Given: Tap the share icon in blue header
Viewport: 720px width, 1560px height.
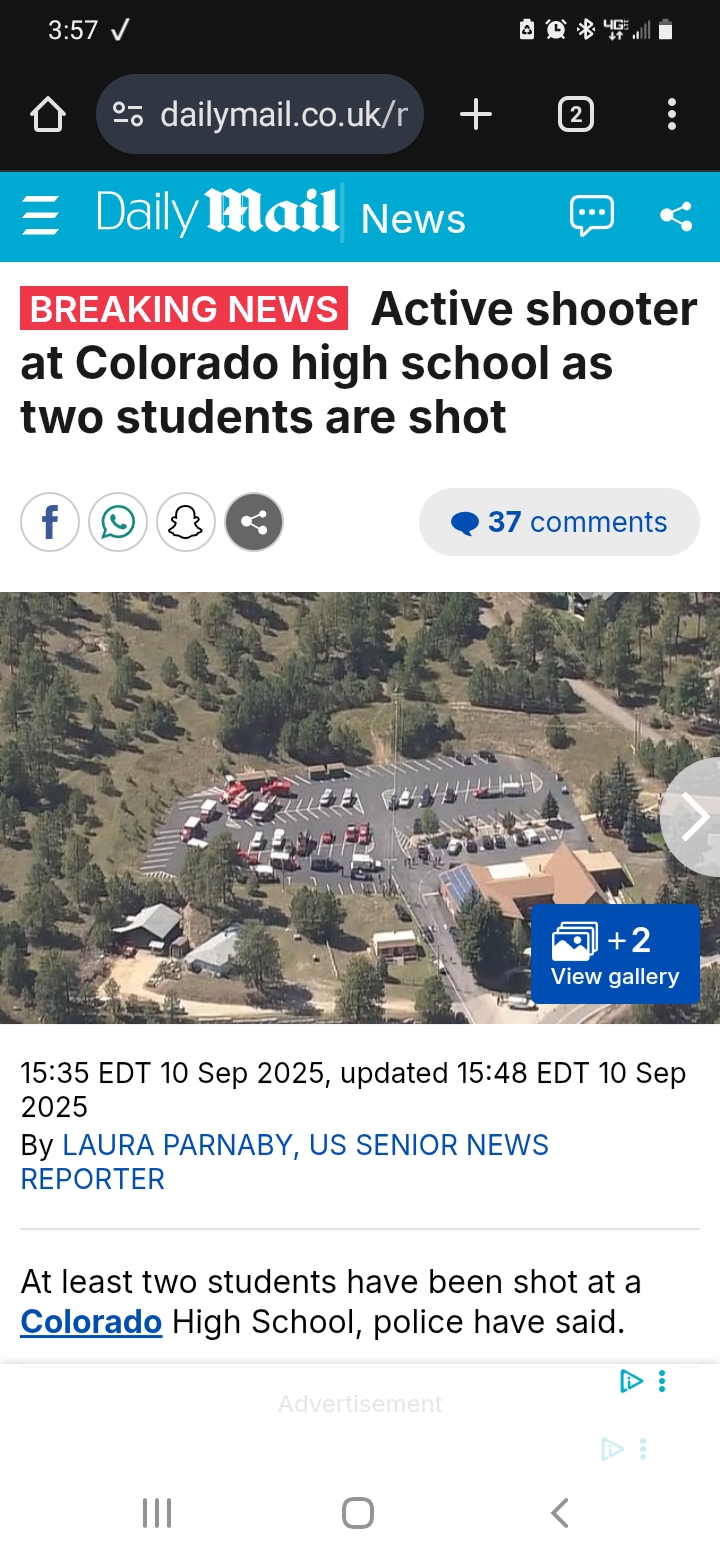Looking at the screenshot, I should coord(676,216).
